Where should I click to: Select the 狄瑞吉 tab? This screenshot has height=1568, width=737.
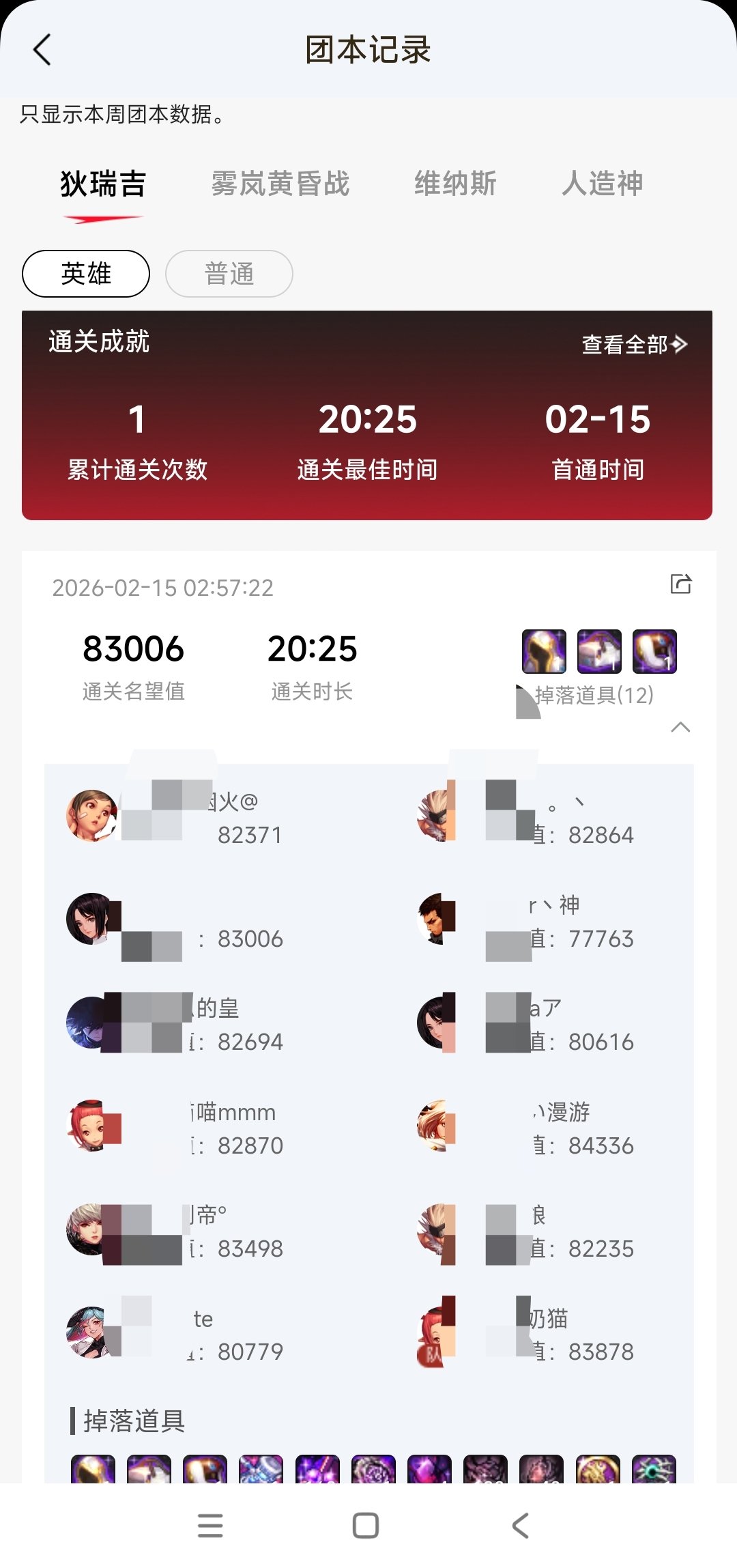pos(103,184)
